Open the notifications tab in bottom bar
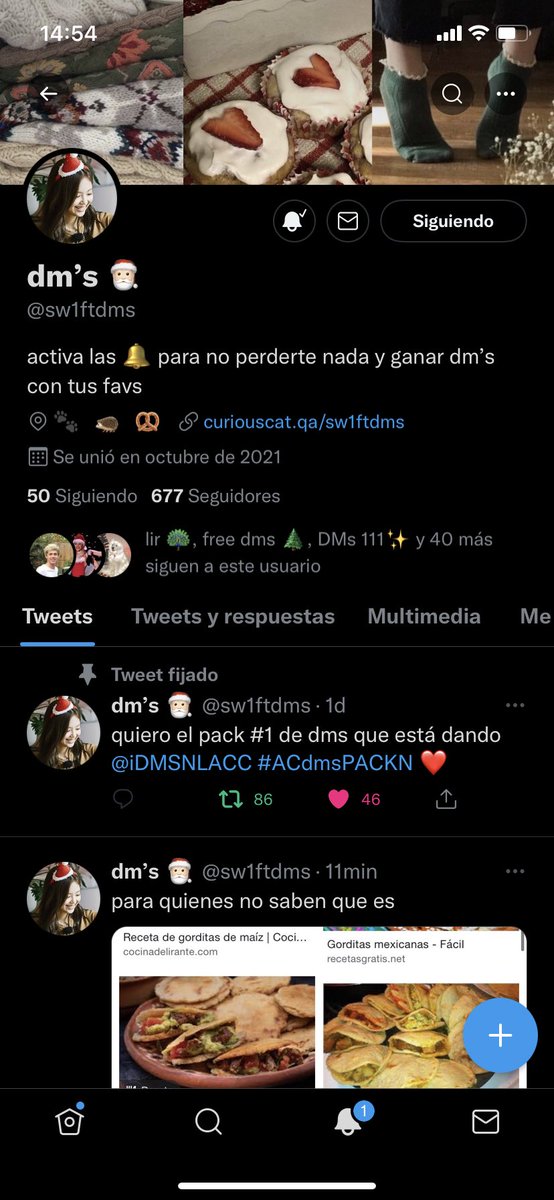 348,1121
